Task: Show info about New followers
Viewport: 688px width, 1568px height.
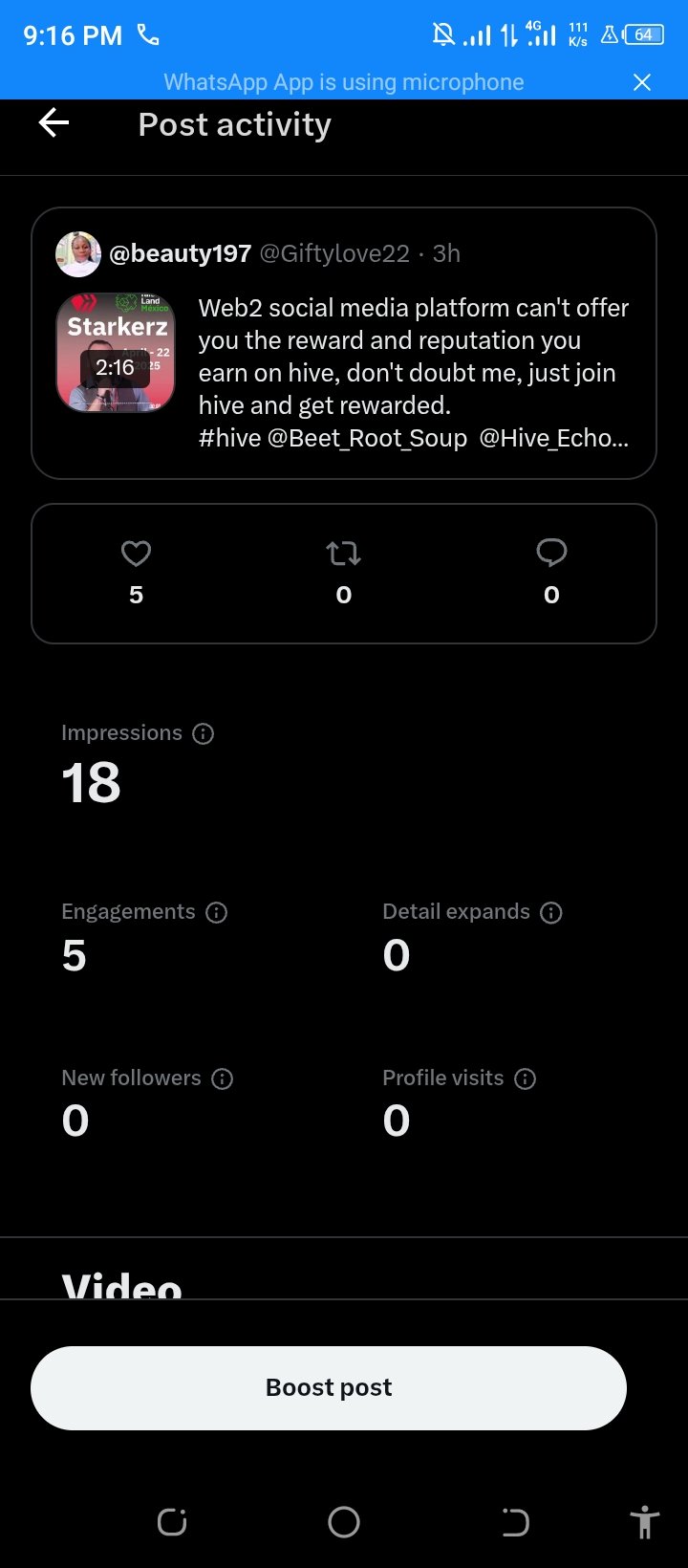Action: (x=223, y=1078)
